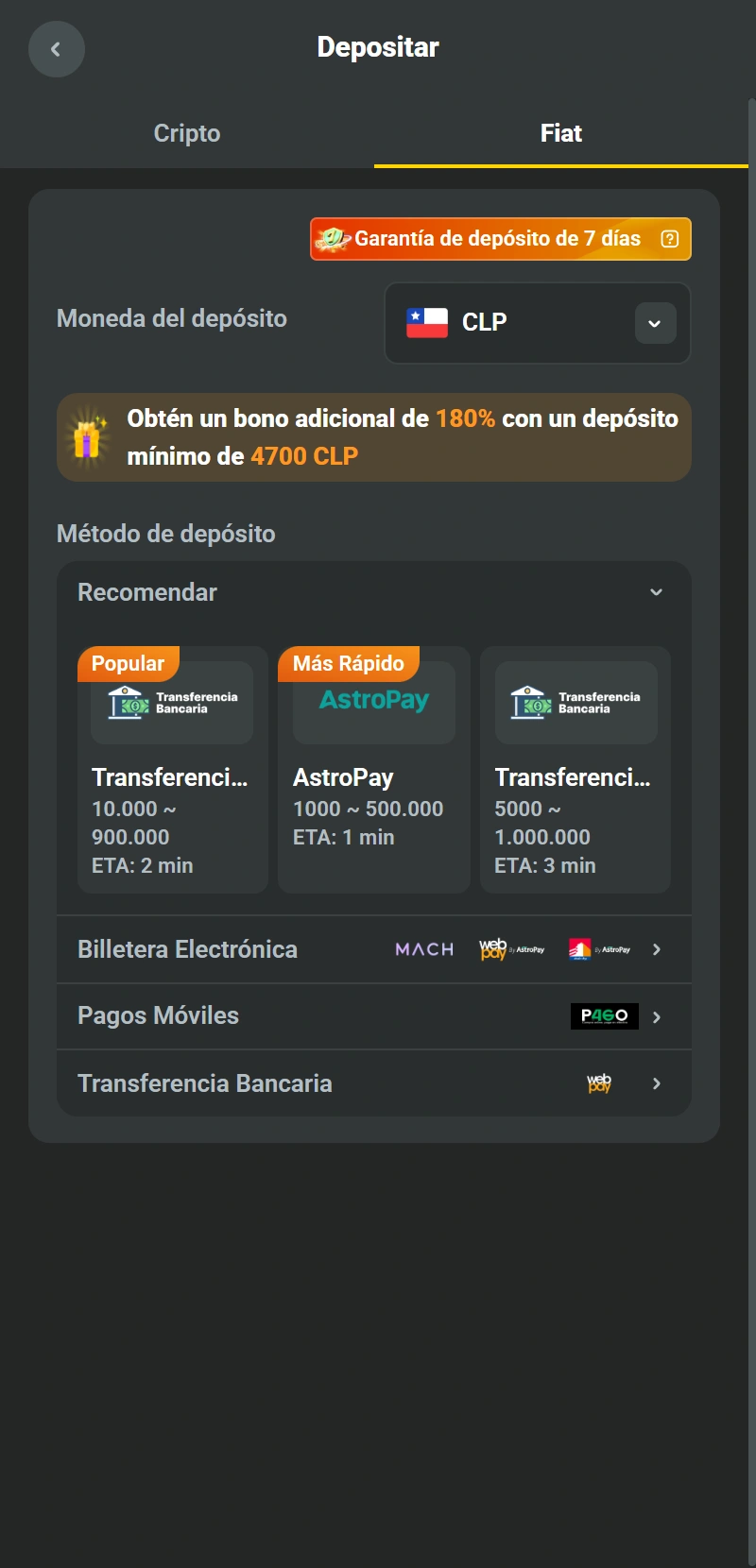This screenshot has width=756, height=1568.
Task: Click the money turtle guarantee icon
Action: point(335,238)
